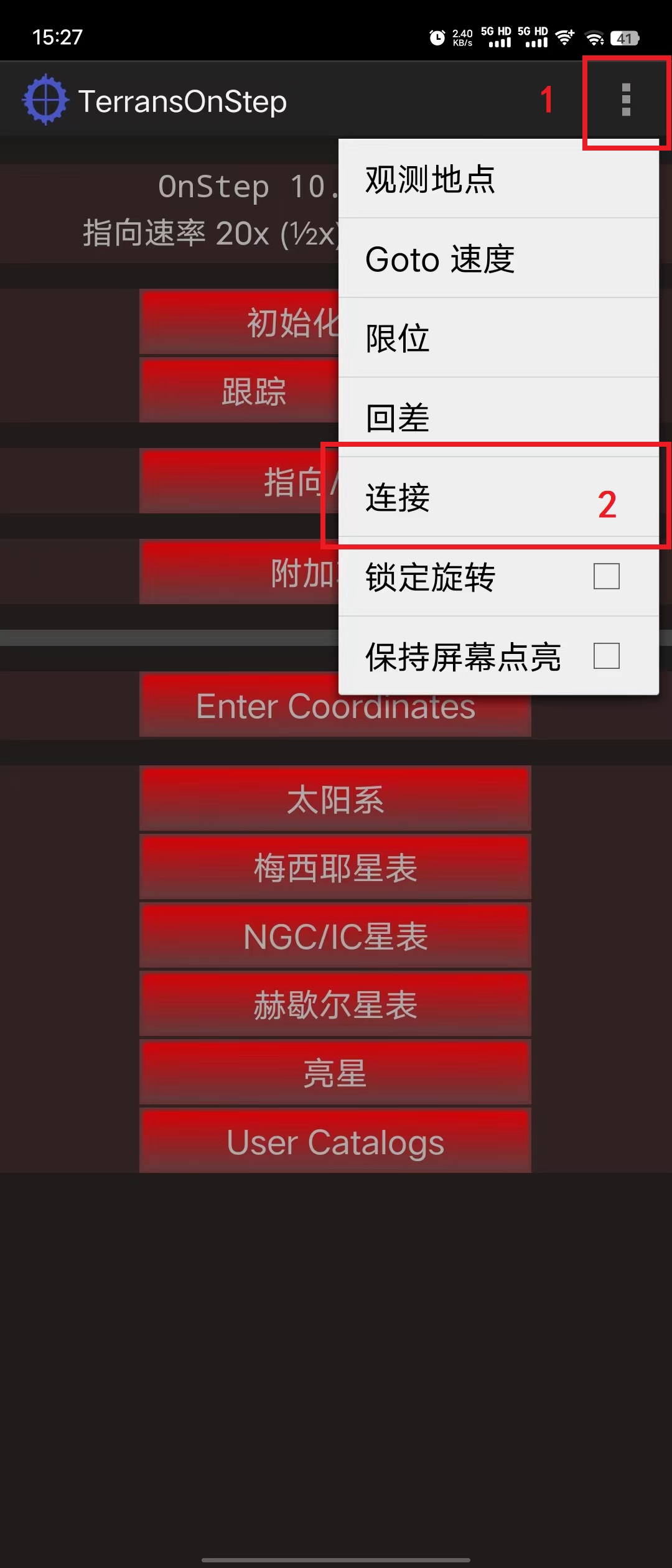672x1568 pixels.
Task: Open User Catalogs
Action: 335,1141
